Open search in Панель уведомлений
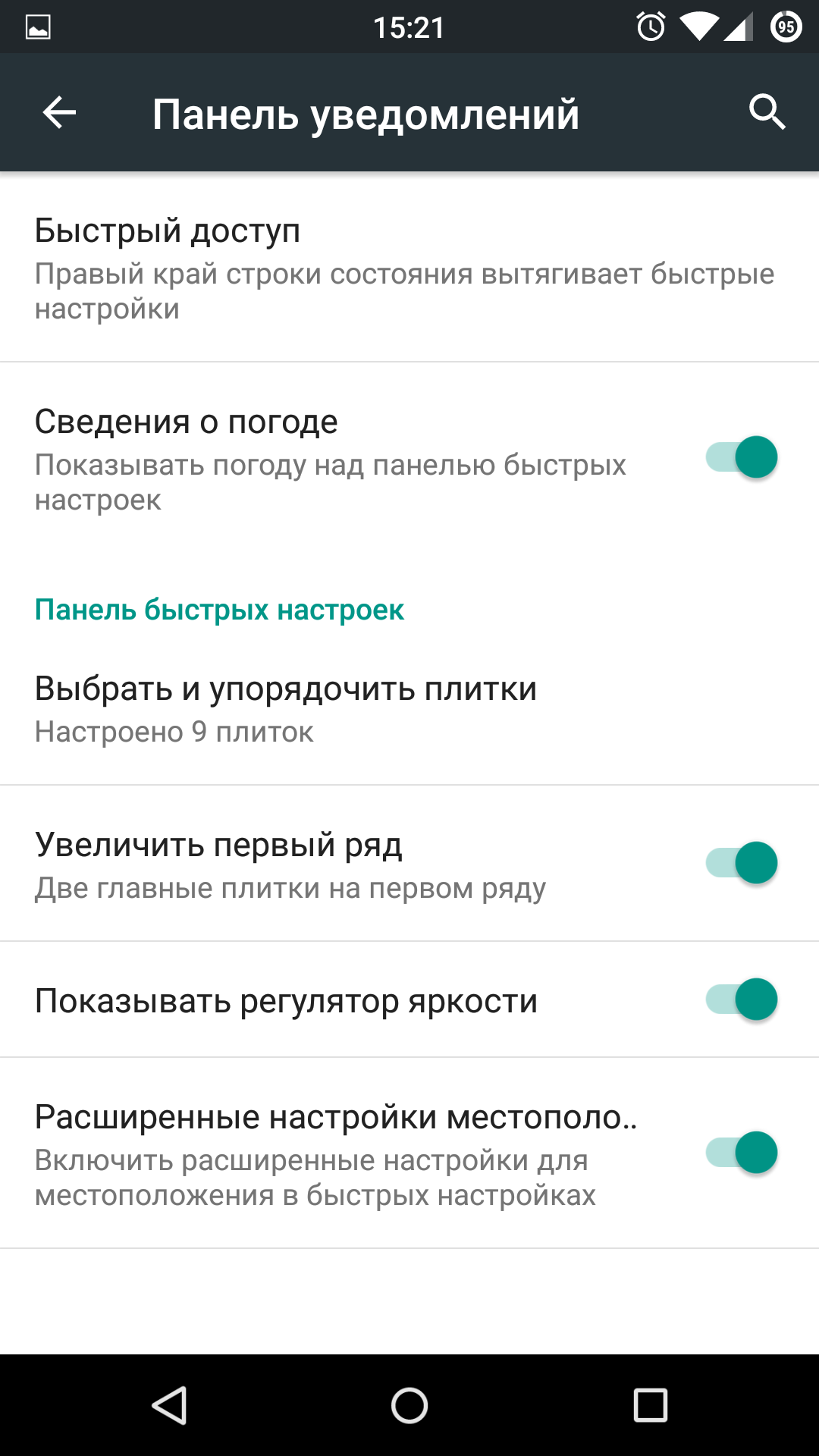Image resolution: width=819 pixels, height=1456 pixels. point(767,113)
